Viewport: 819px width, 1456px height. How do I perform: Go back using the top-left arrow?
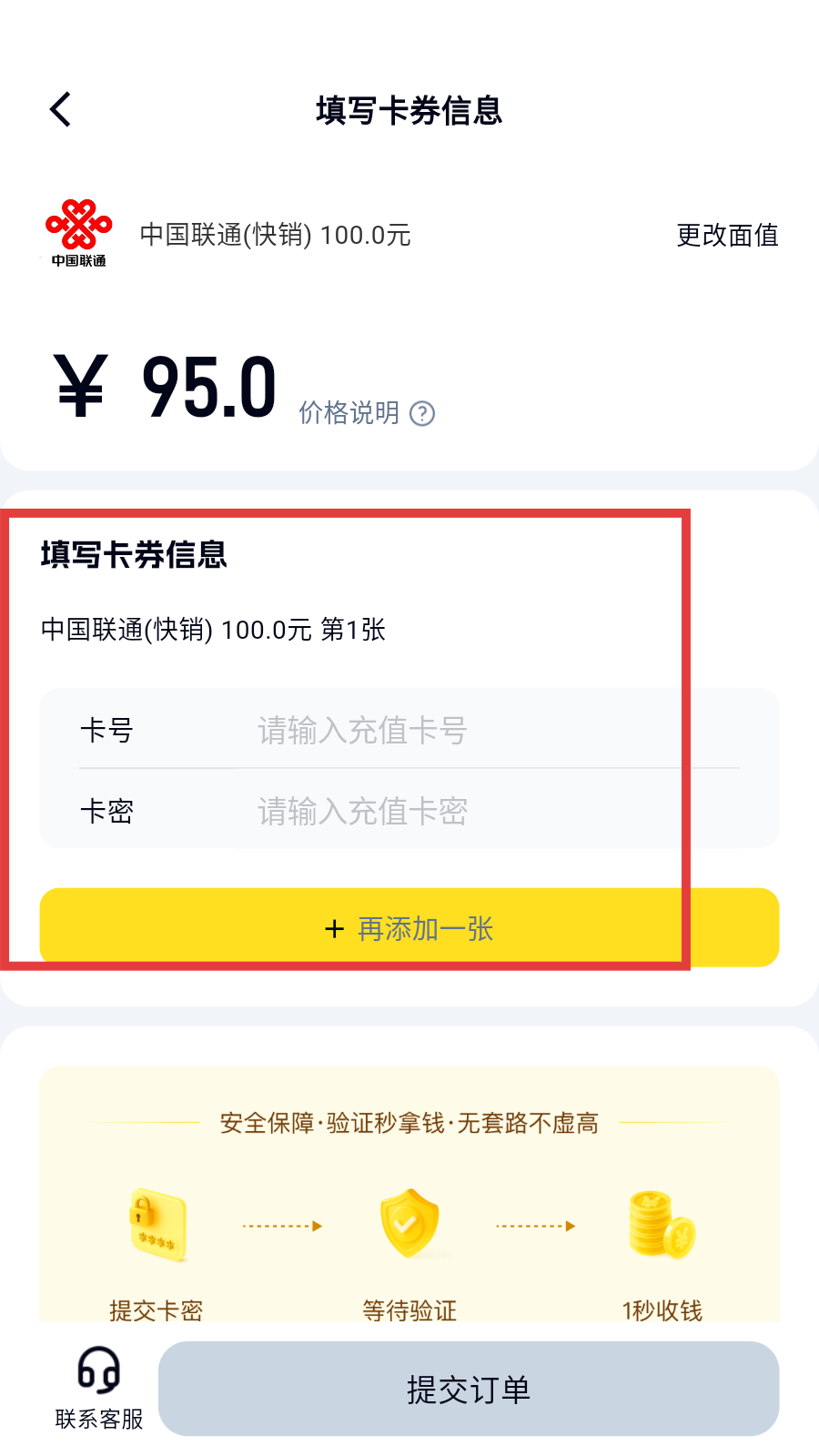(60, 110)
